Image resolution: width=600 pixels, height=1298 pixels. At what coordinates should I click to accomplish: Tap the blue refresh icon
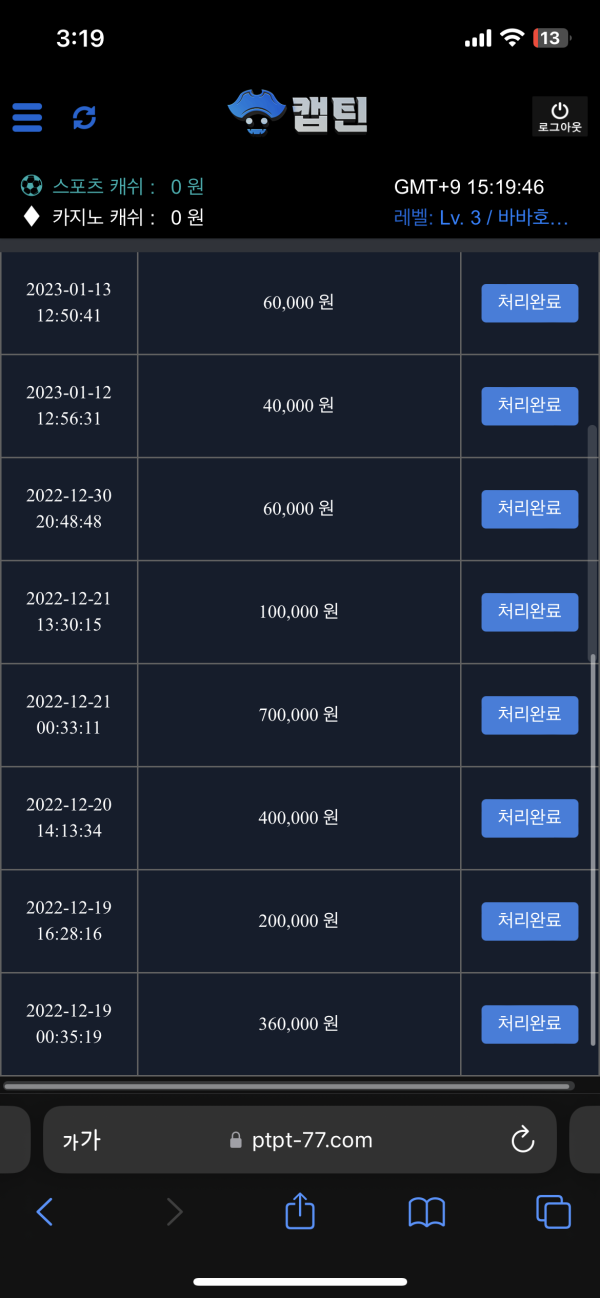[85, 117]
